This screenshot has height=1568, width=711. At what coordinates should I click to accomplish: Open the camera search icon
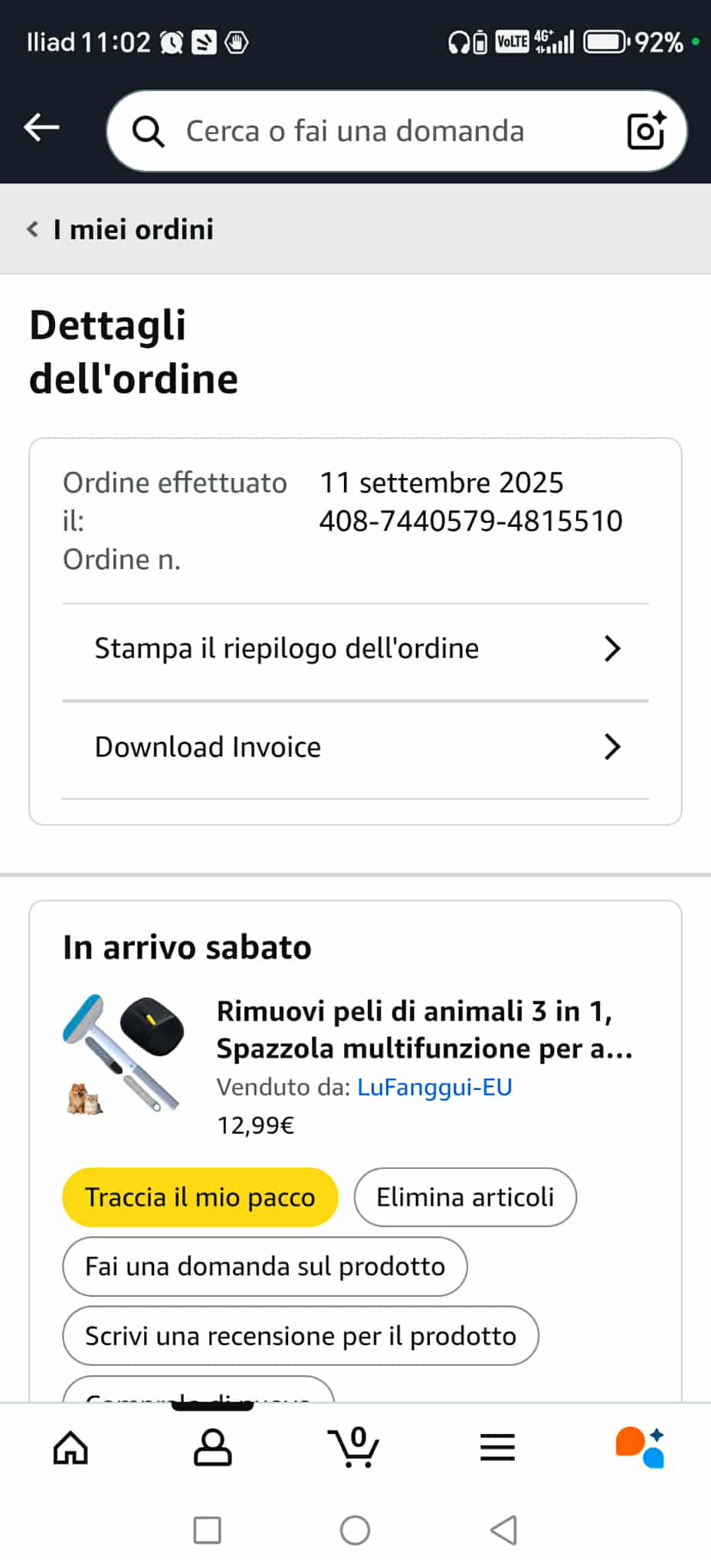pyautogui.click(x=646, y=131)
